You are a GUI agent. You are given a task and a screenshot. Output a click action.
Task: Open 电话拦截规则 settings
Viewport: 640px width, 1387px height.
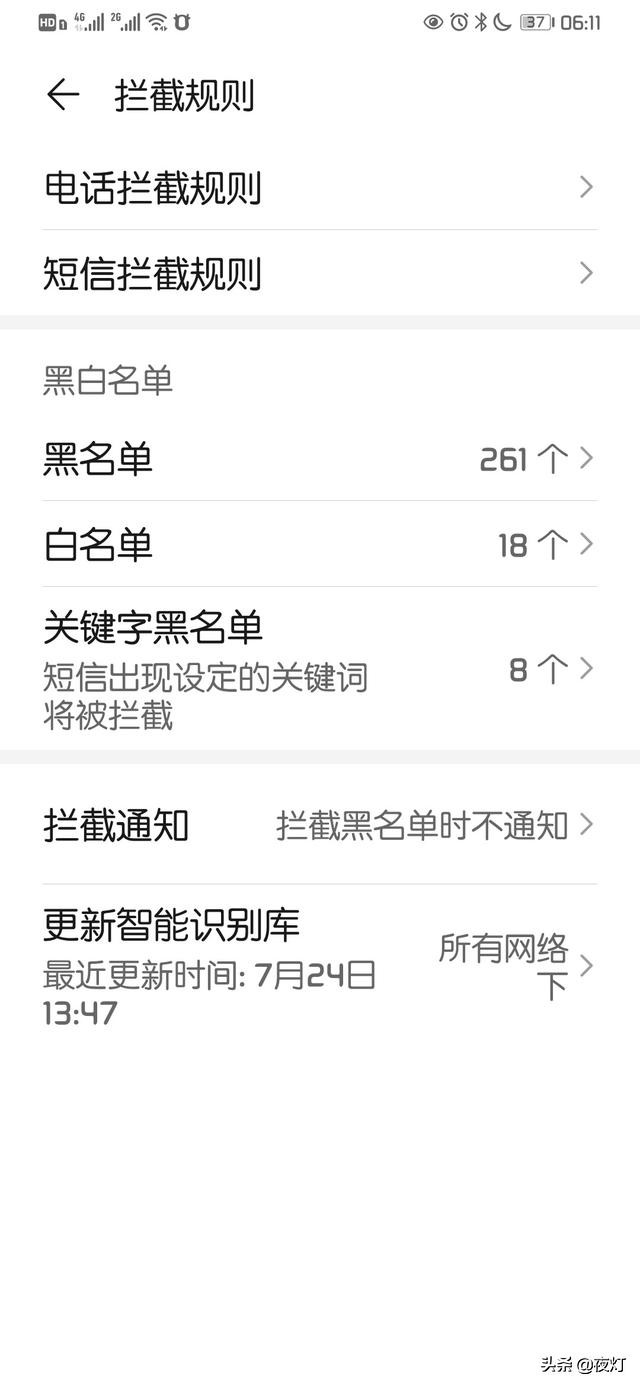pyautogui.click(x=320, y=187)
